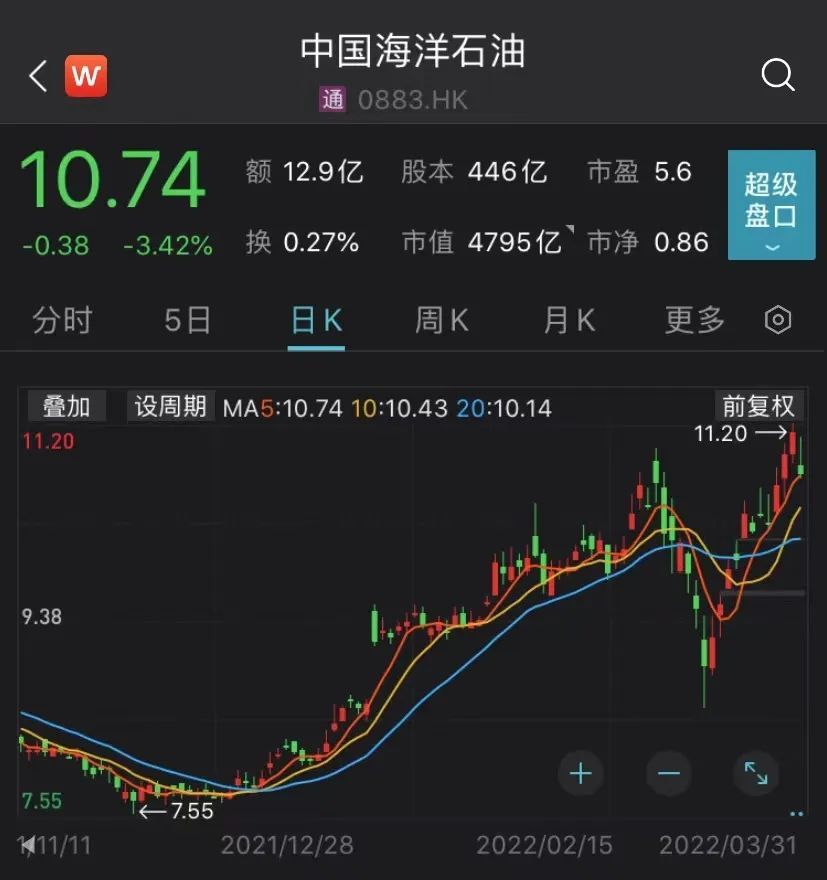Open the 更多 chart period options

pos(695,320)
